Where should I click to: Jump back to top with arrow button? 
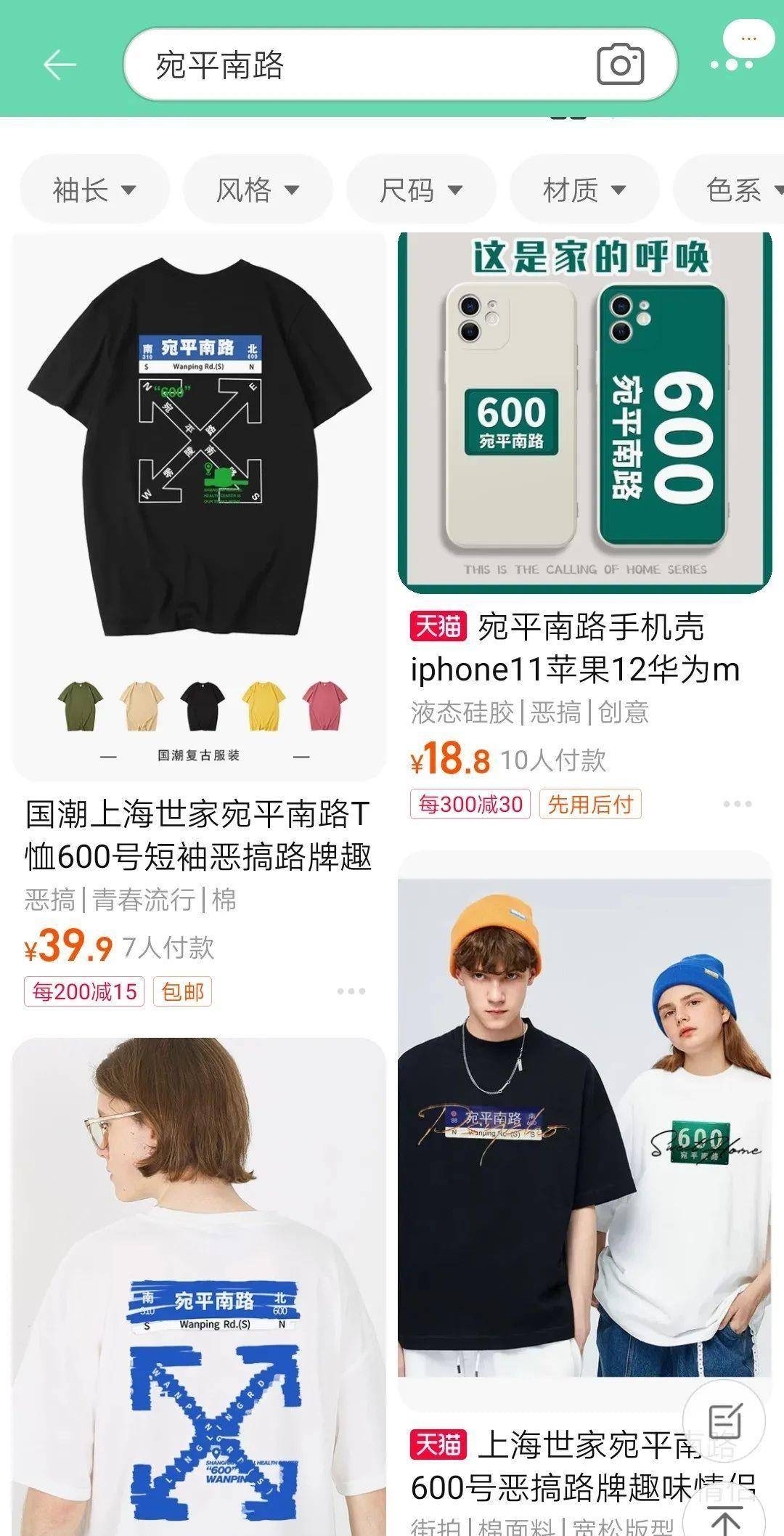tap(724, 1518)
